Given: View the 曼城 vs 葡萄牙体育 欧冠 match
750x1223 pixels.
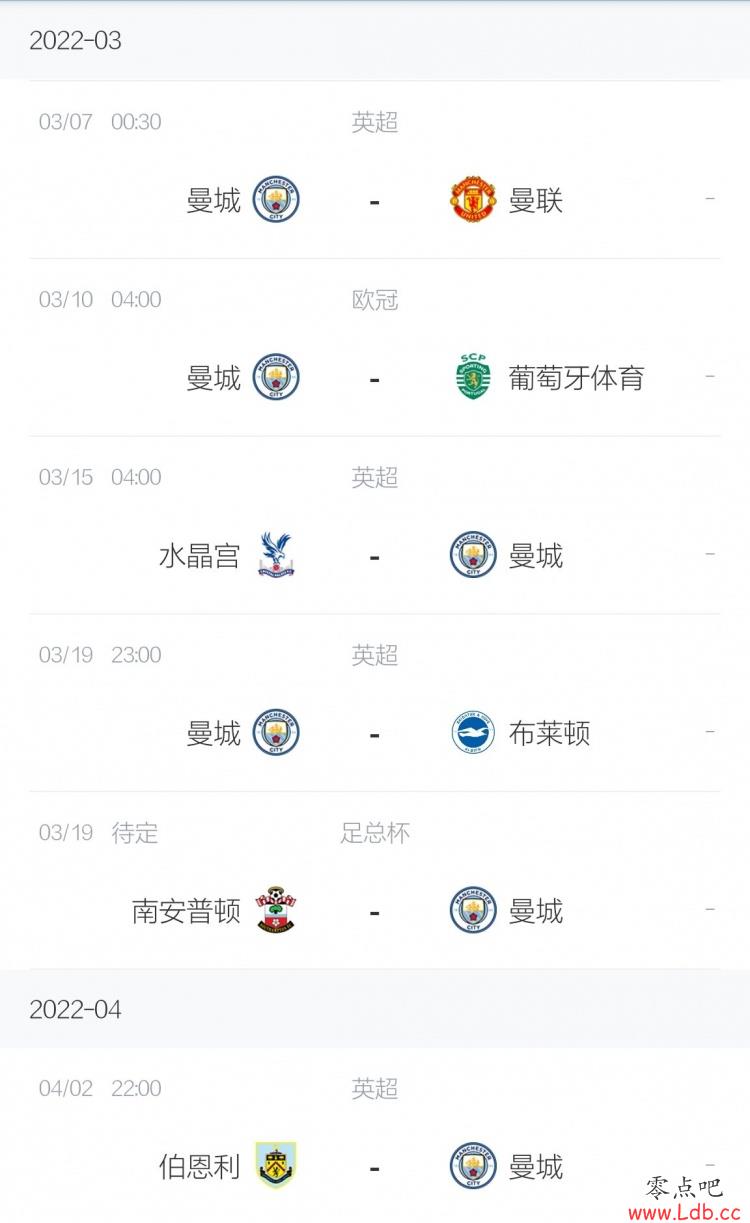Looking at the screenshot, I should (374, 378).
